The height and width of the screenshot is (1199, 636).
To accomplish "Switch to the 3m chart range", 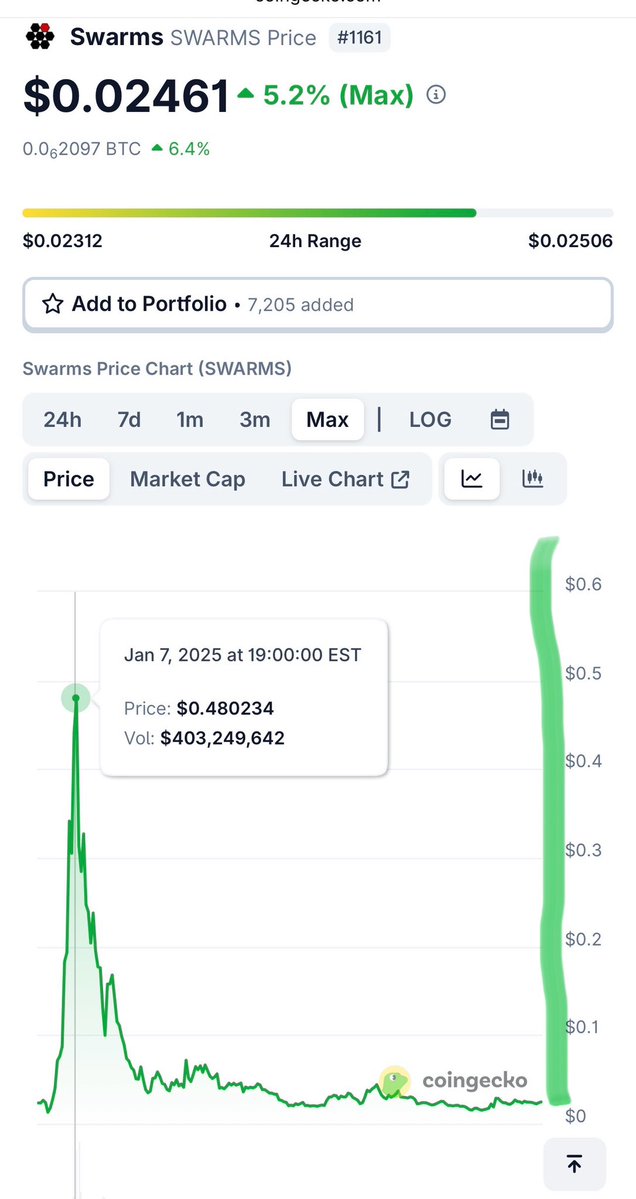I will click(x=255, y=419).
